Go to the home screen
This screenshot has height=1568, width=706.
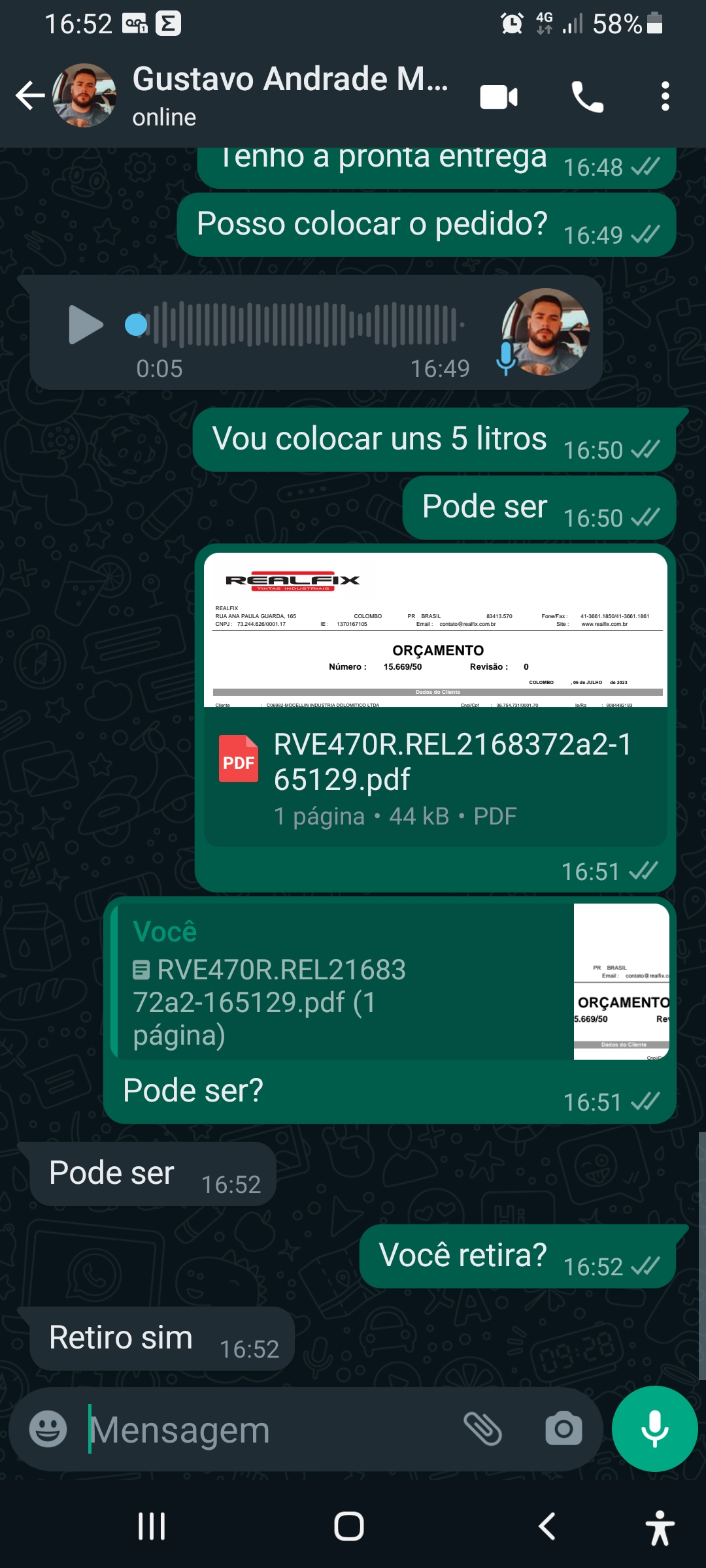click(349, 1526)
